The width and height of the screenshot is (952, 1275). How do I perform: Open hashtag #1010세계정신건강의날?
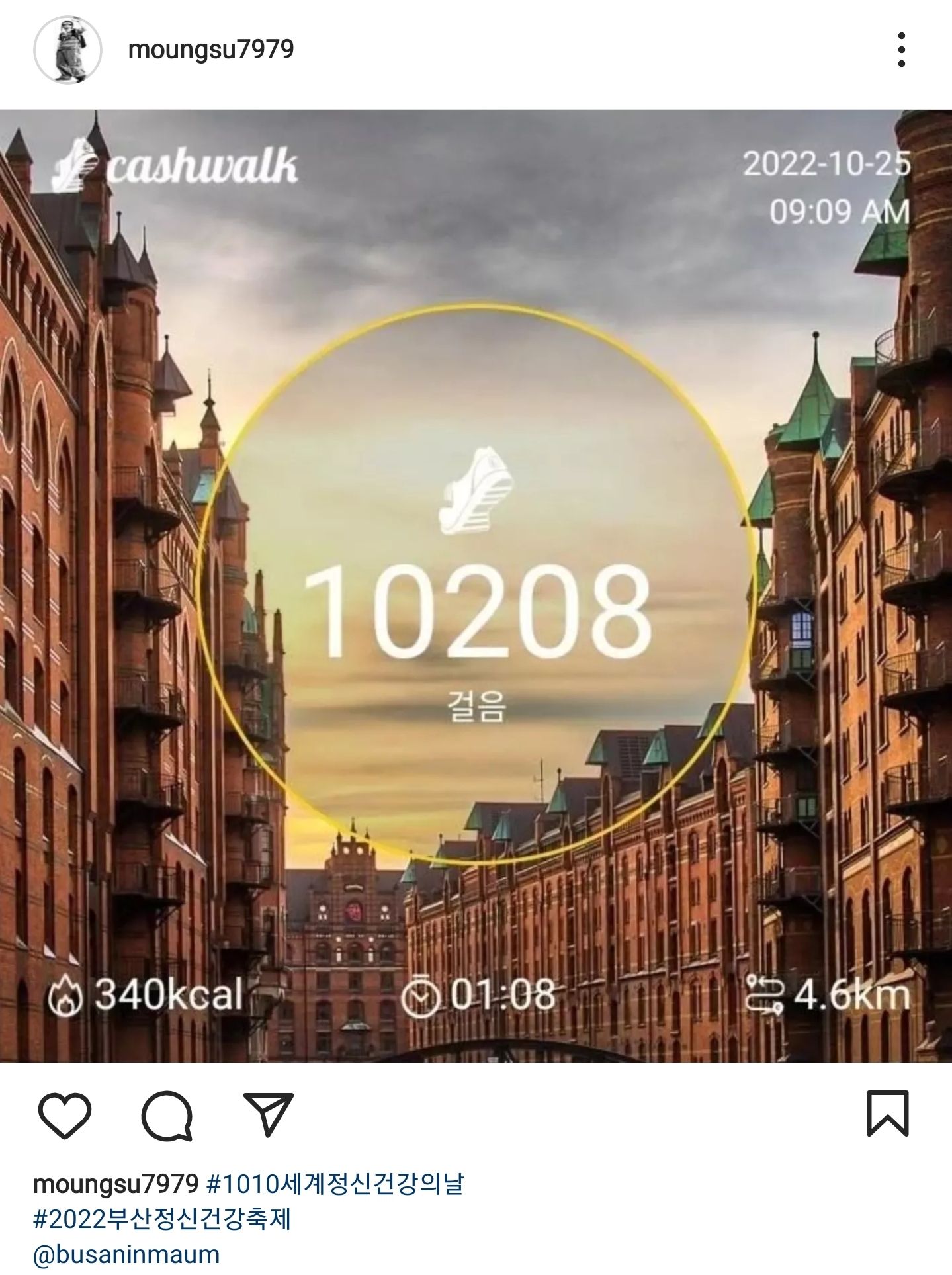335,1184
